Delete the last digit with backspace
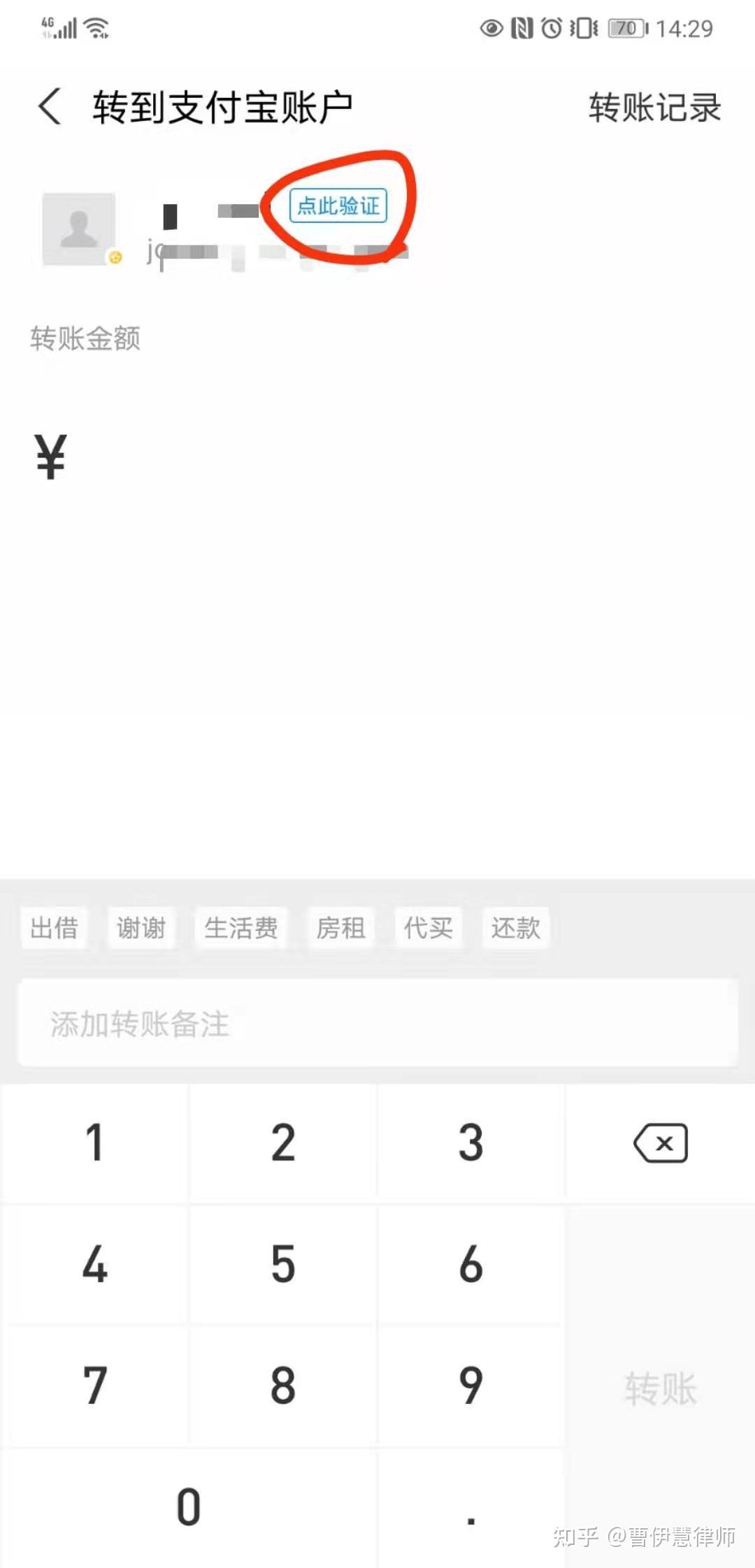The height and width of the screenshot is (1568, 755). pyautogui.click(x=661, y=1143)
